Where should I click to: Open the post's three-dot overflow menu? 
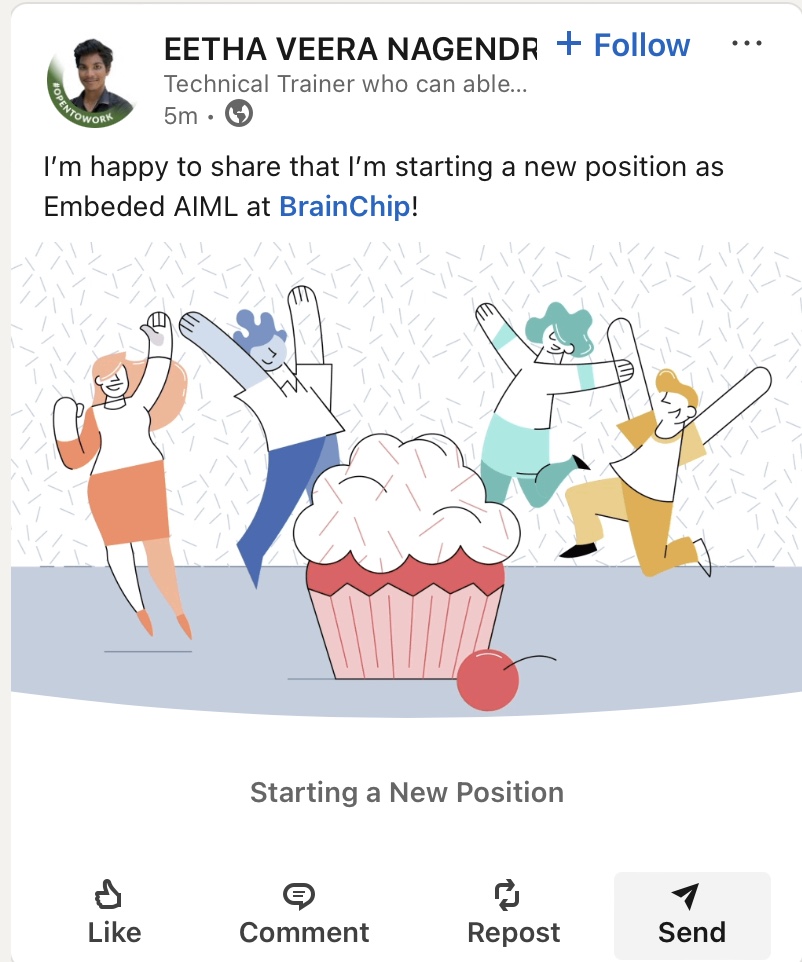coord(747,44)
